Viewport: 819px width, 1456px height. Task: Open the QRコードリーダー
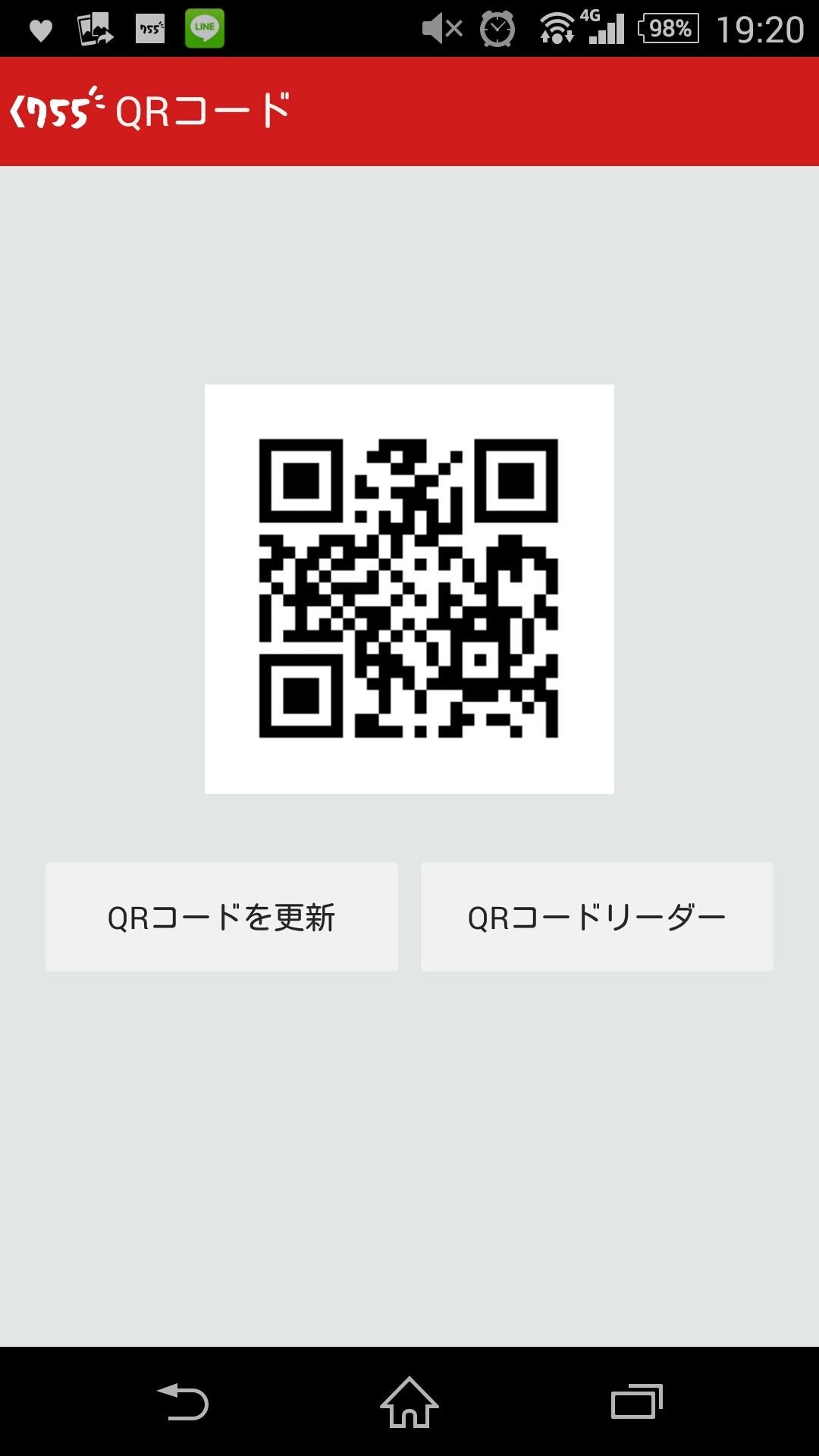point(597,916)
